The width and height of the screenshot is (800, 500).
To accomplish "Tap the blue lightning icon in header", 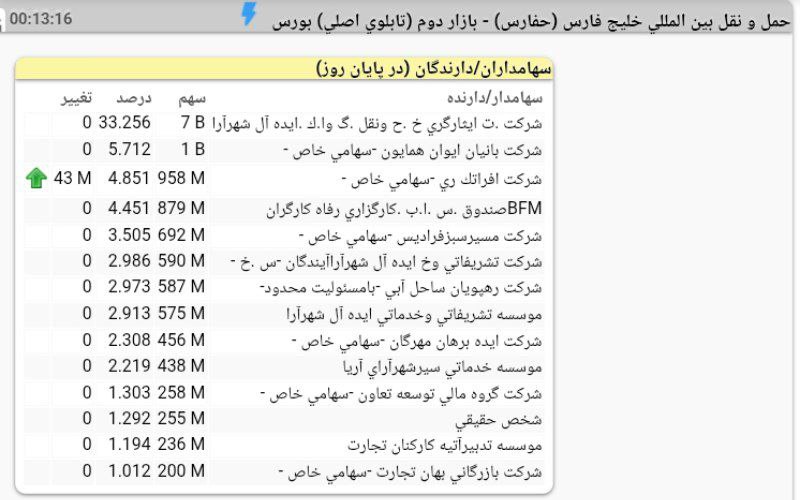I will pyautogui.click(x=249, y=14).
